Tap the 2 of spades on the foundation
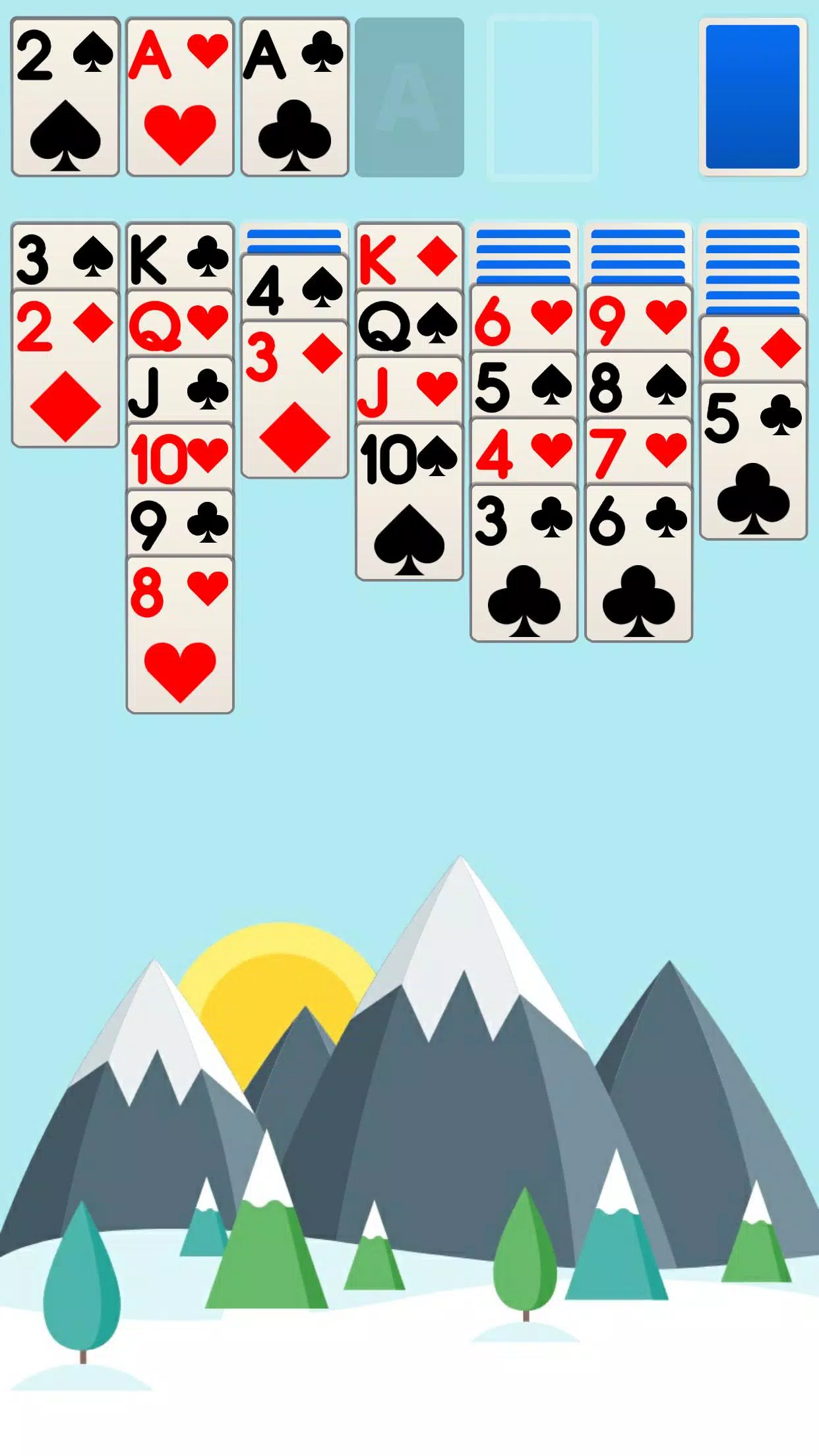 65,97
